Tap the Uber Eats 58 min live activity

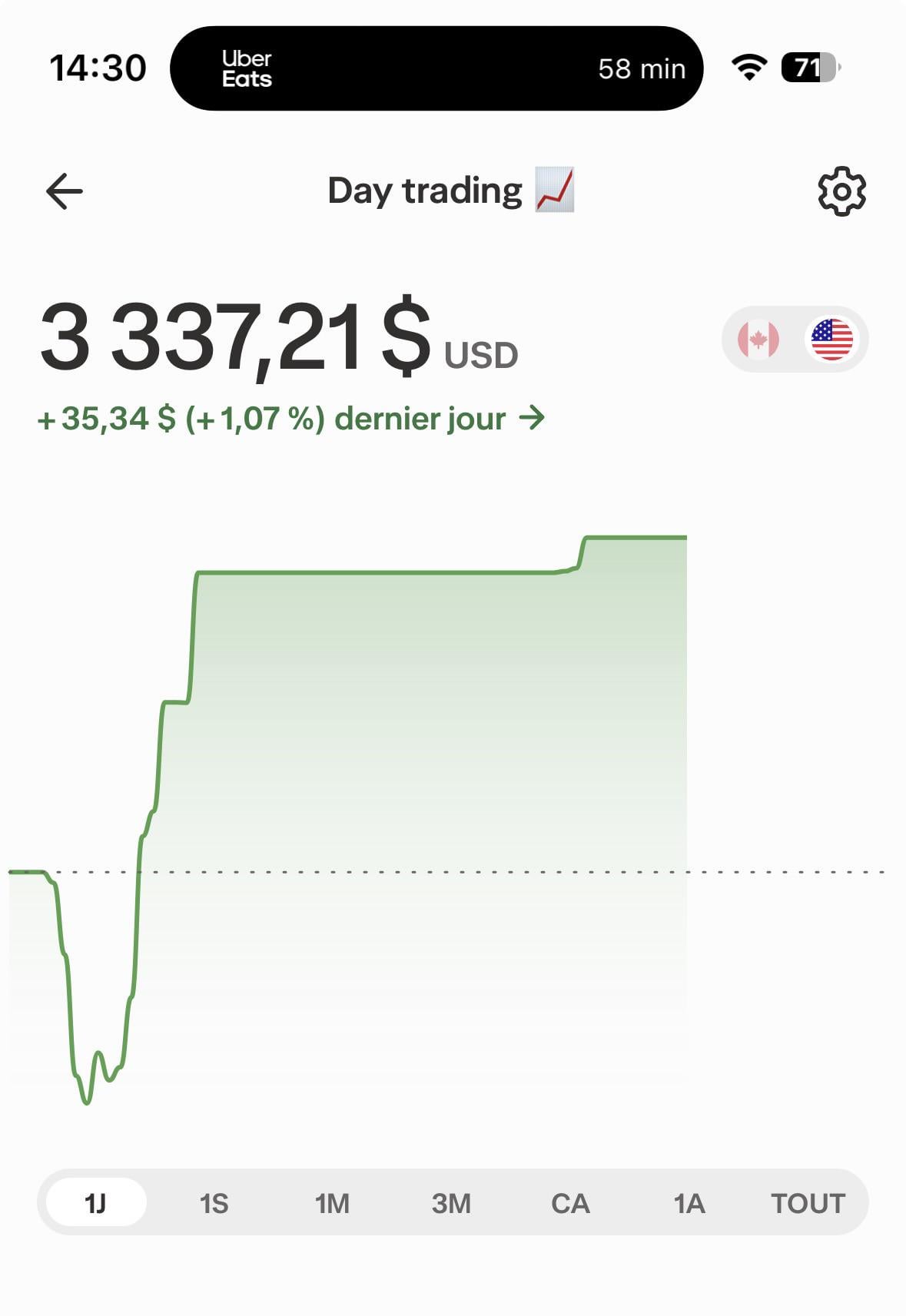tap(436, 68)
